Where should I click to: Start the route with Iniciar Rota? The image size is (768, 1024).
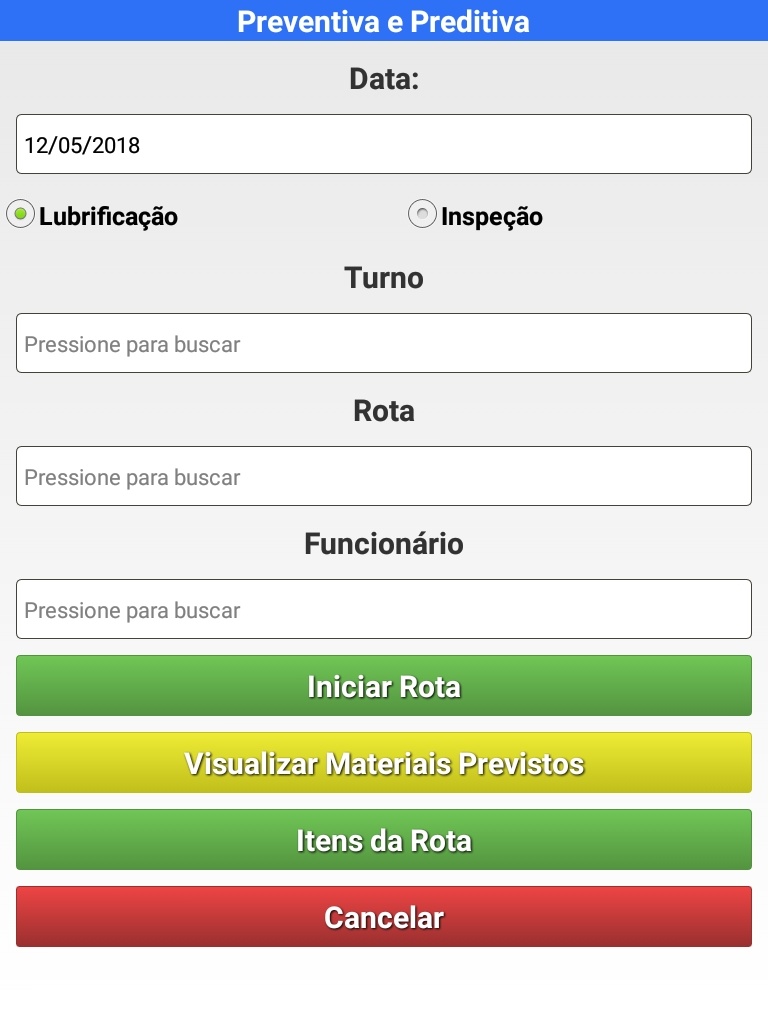[x=384, y=686]
